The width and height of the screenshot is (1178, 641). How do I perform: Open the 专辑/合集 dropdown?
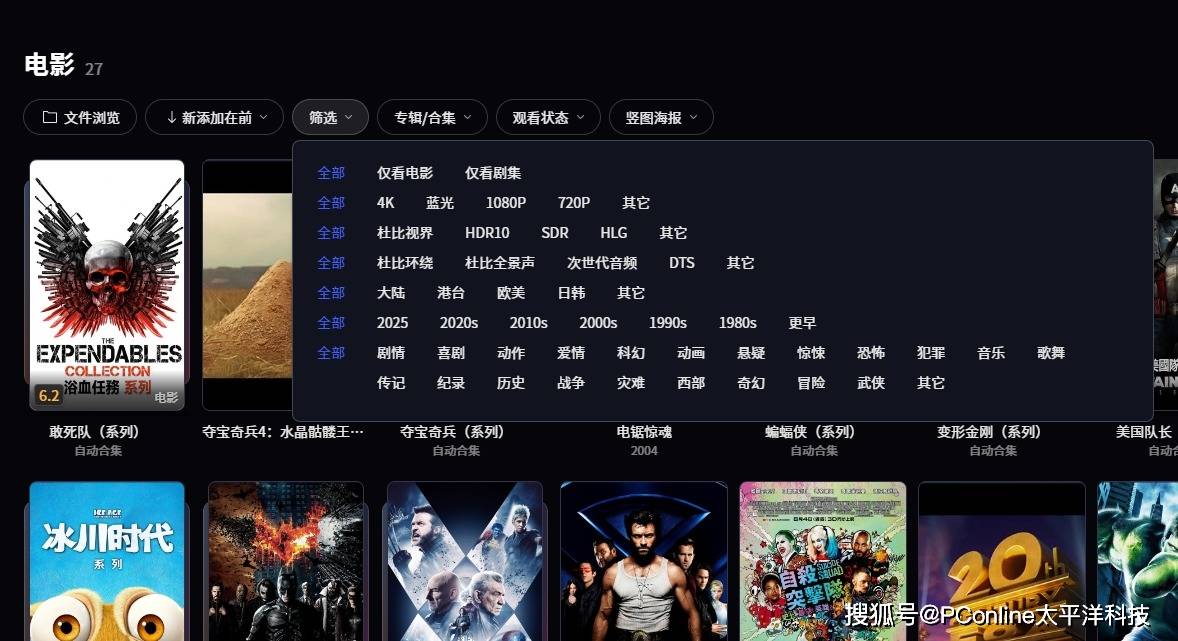(432, 117)
